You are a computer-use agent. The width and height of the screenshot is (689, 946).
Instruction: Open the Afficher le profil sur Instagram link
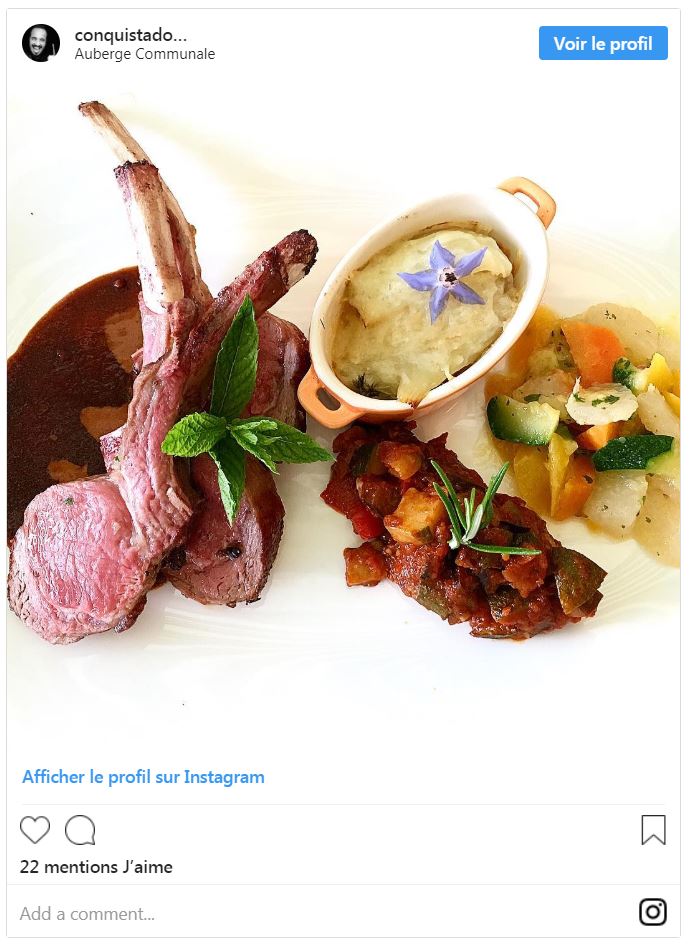pos(143,777)
